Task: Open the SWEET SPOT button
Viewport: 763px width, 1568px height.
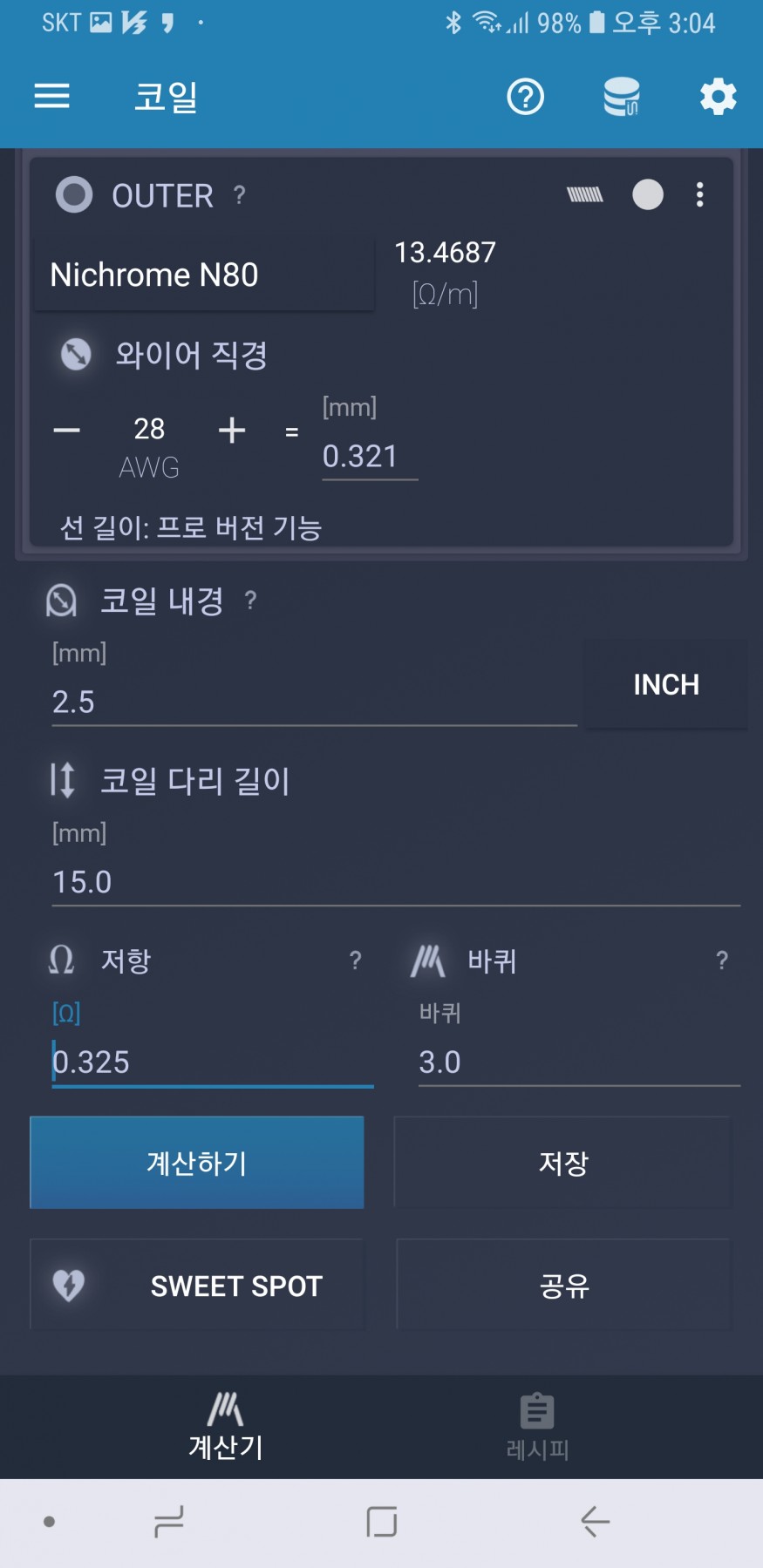Action: (197, 1286)
